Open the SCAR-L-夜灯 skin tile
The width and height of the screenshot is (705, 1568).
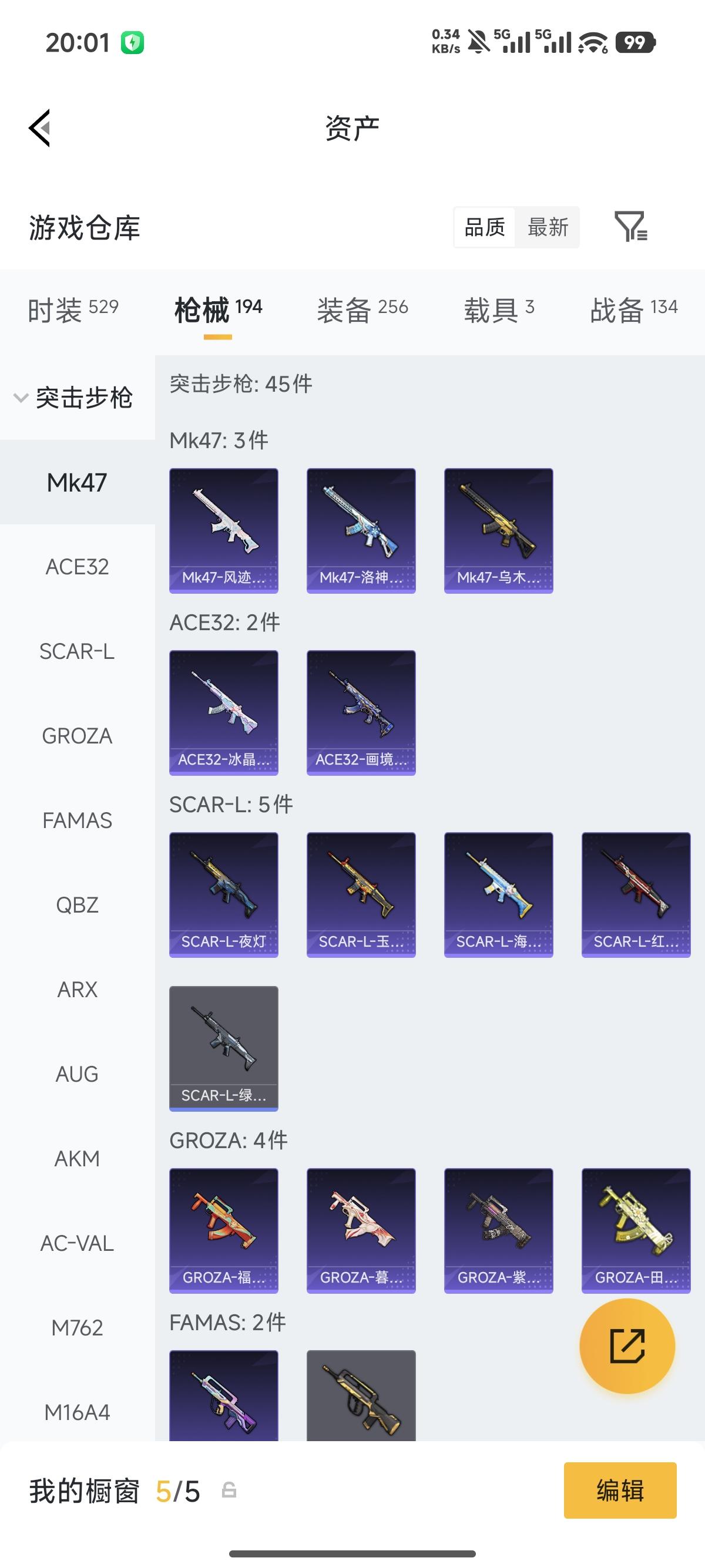click(x=223, y=894)
